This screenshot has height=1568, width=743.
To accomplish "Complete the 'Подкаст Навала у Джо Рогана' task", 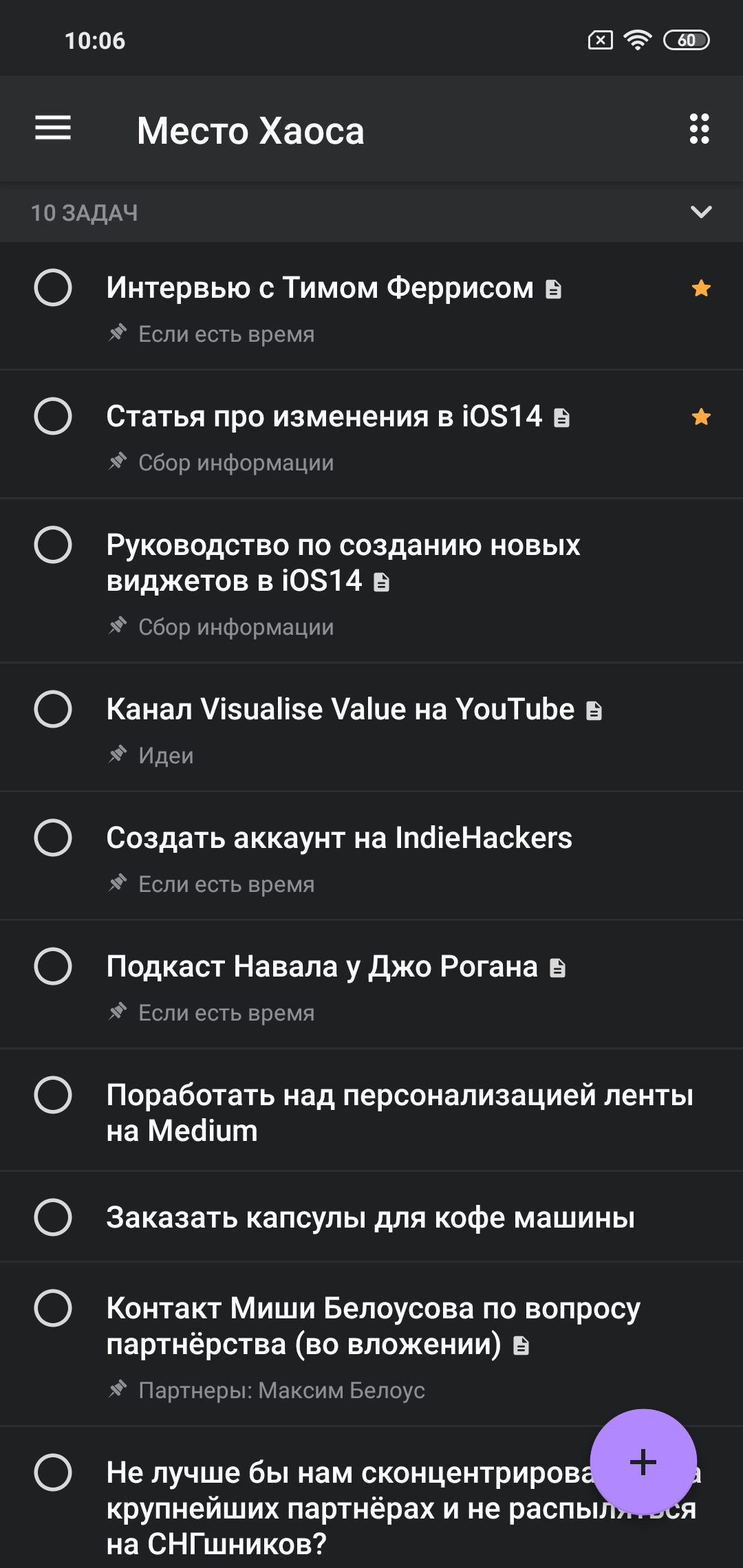I will point(53,966).
